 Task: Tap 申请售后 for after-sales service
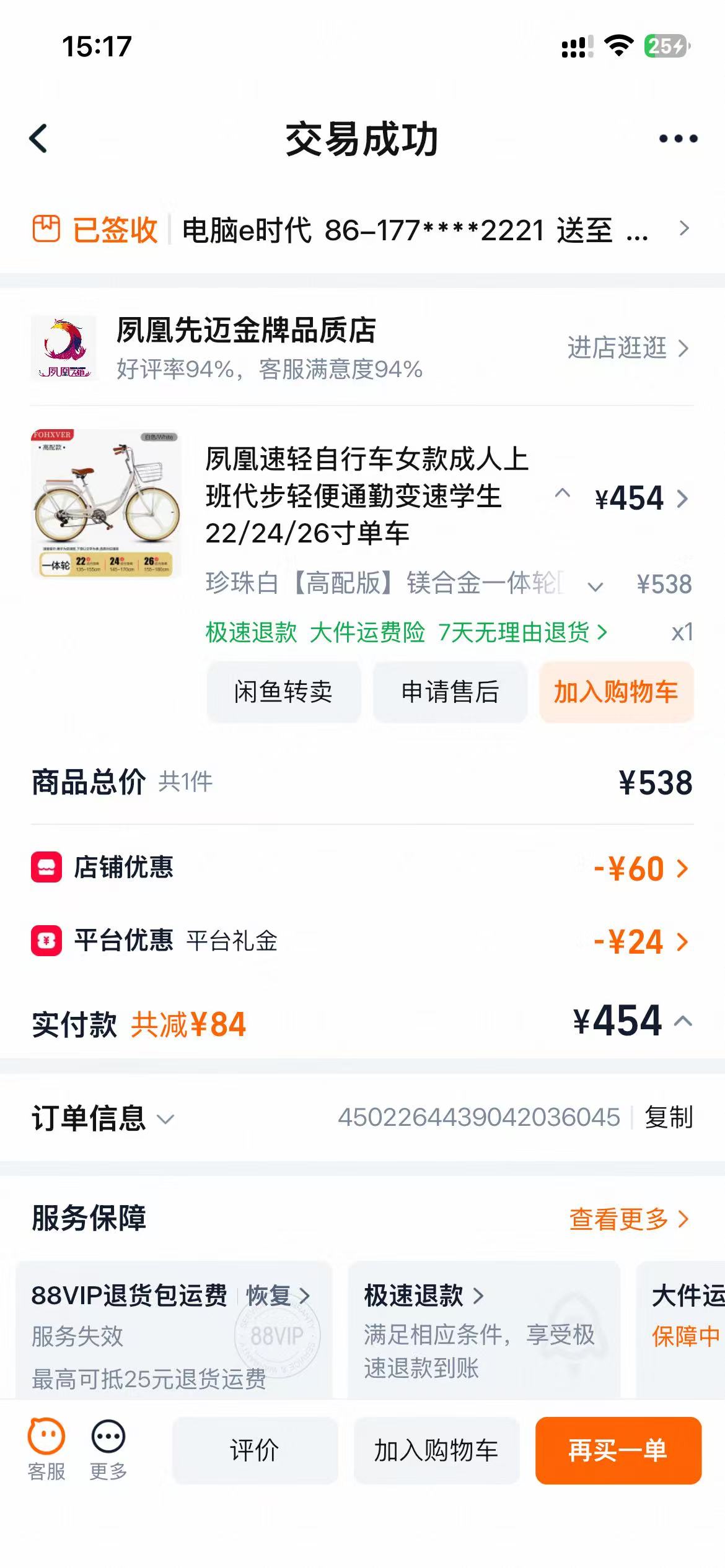(450, 692)
